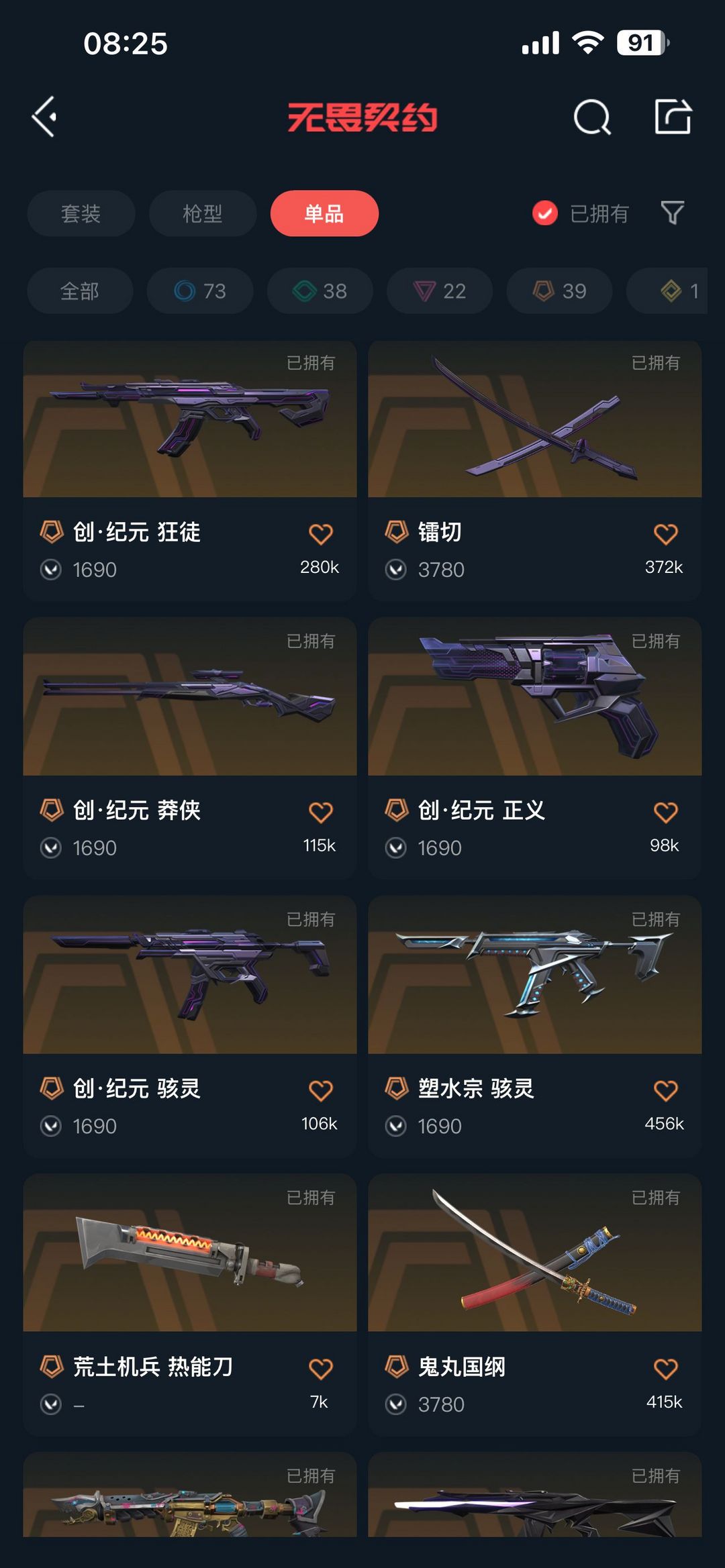725x1568 pixels.
Task: Select the 全部 rarity chip
Action: tap(80, 291)
